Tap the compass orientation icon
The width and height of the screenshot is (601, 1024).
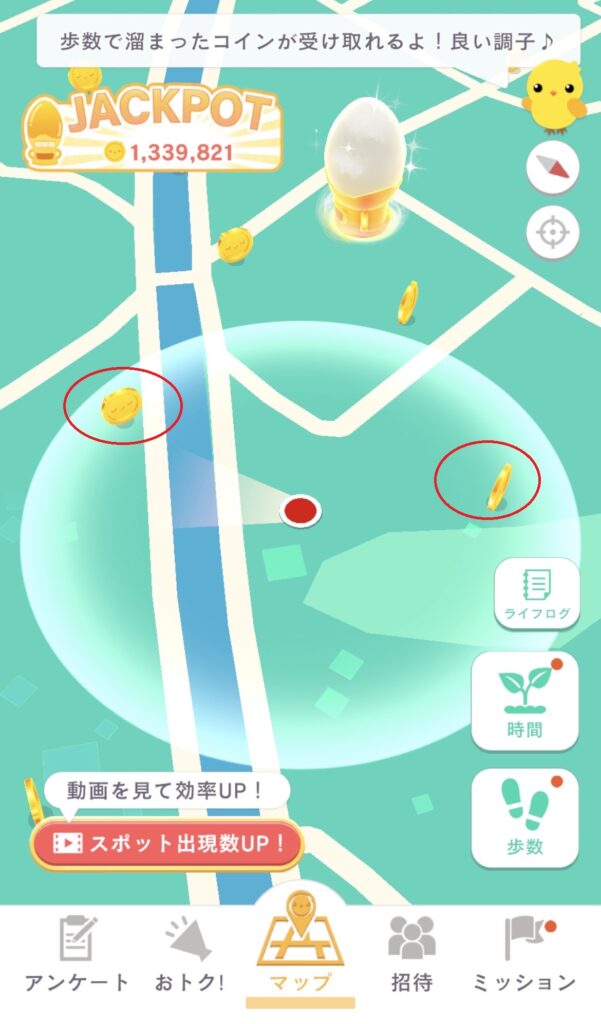[553, 170]
